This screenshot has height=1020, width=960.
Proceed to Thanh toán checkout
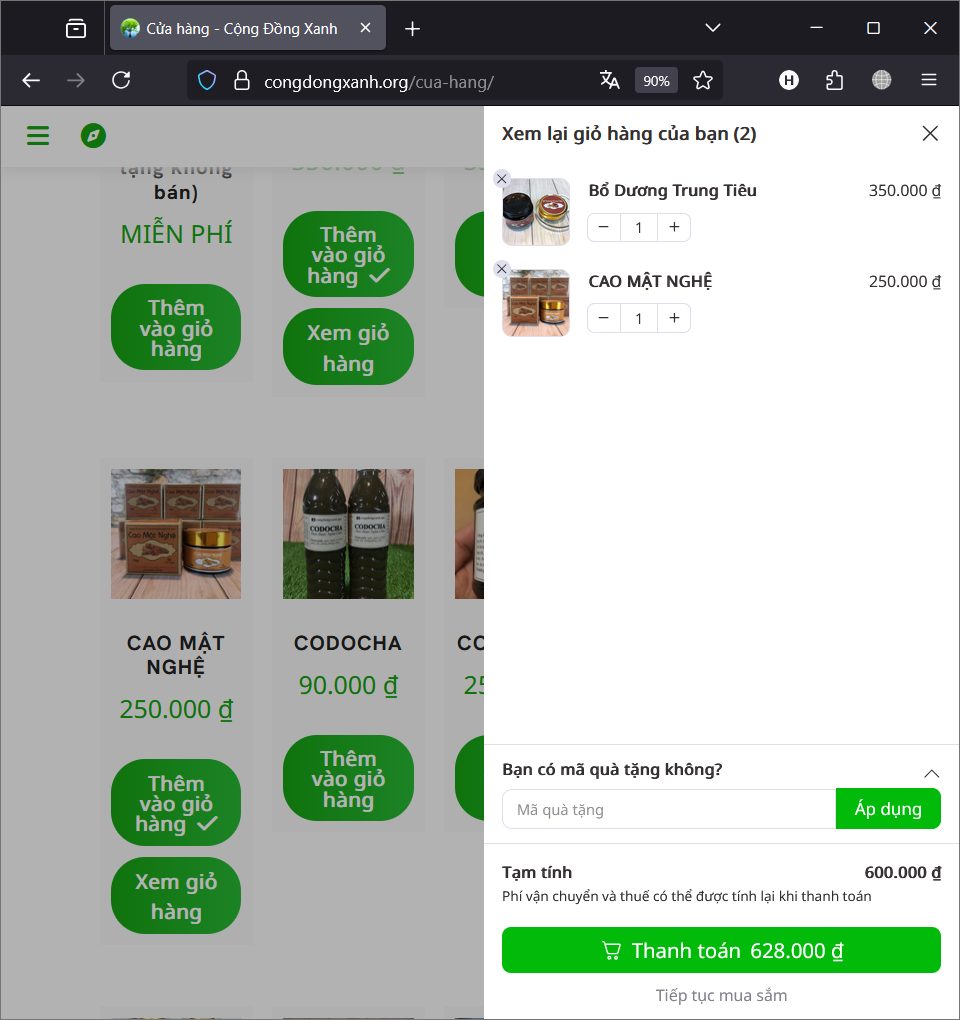tap(721, 950)
